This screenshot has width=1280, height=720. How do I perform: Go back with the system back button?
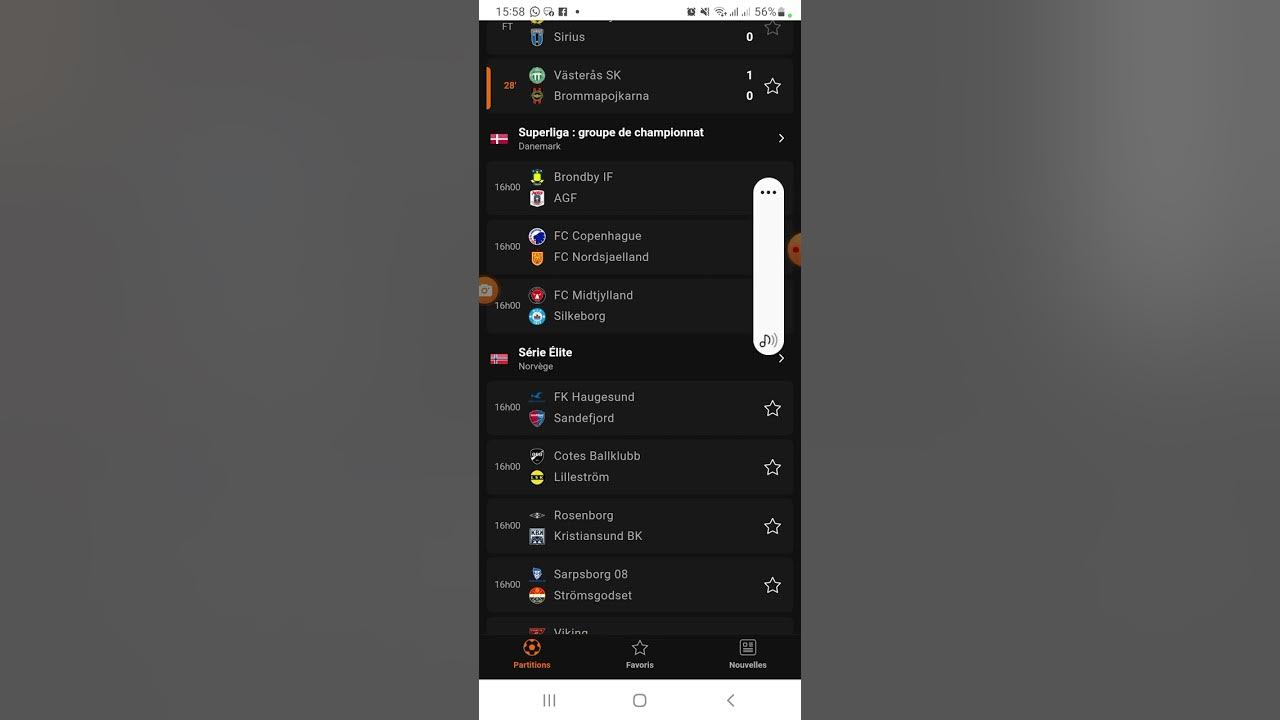pos(731,700)
